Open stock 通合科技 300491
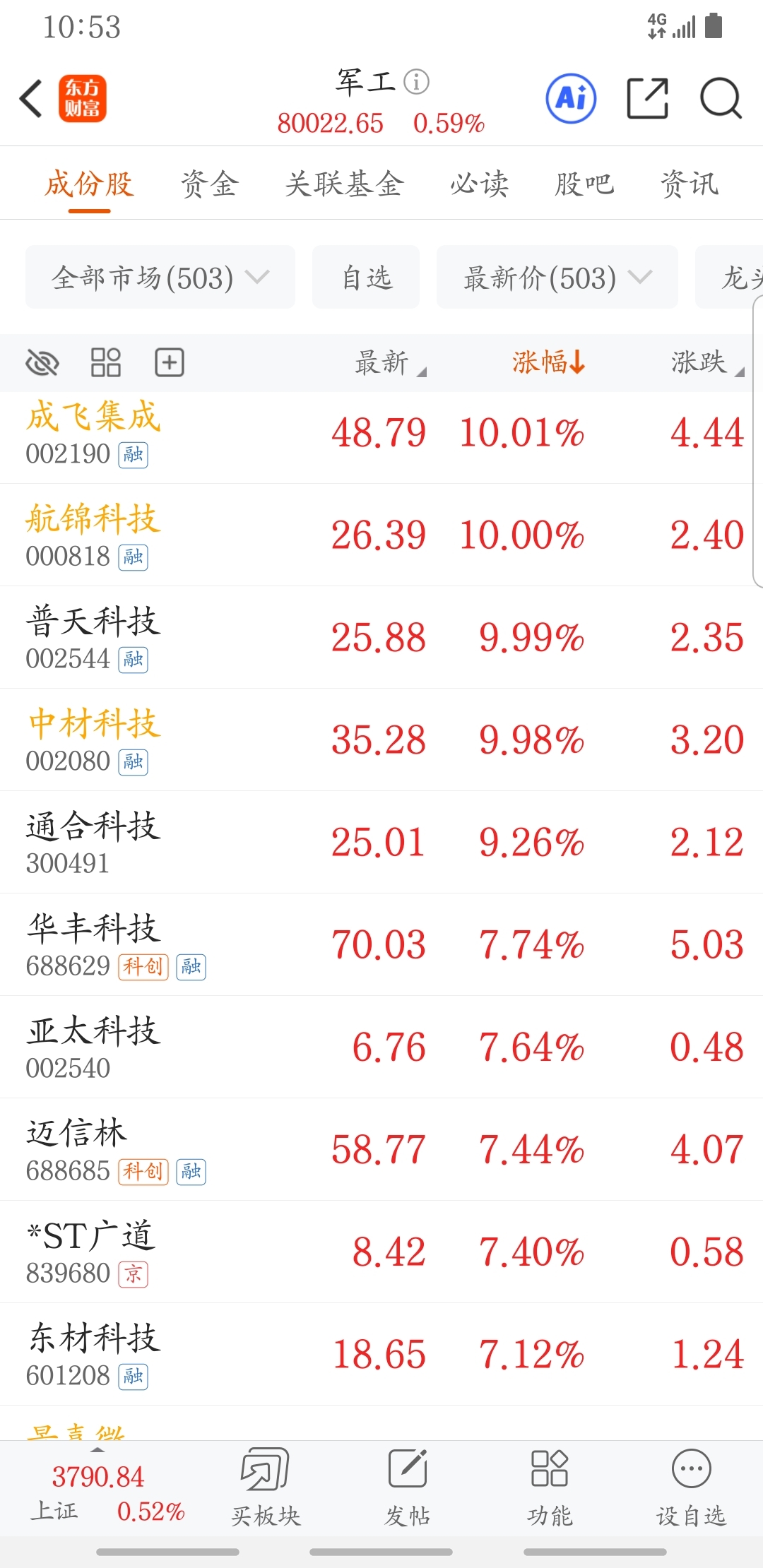The image size is (763, 1568). coord(381,843)
